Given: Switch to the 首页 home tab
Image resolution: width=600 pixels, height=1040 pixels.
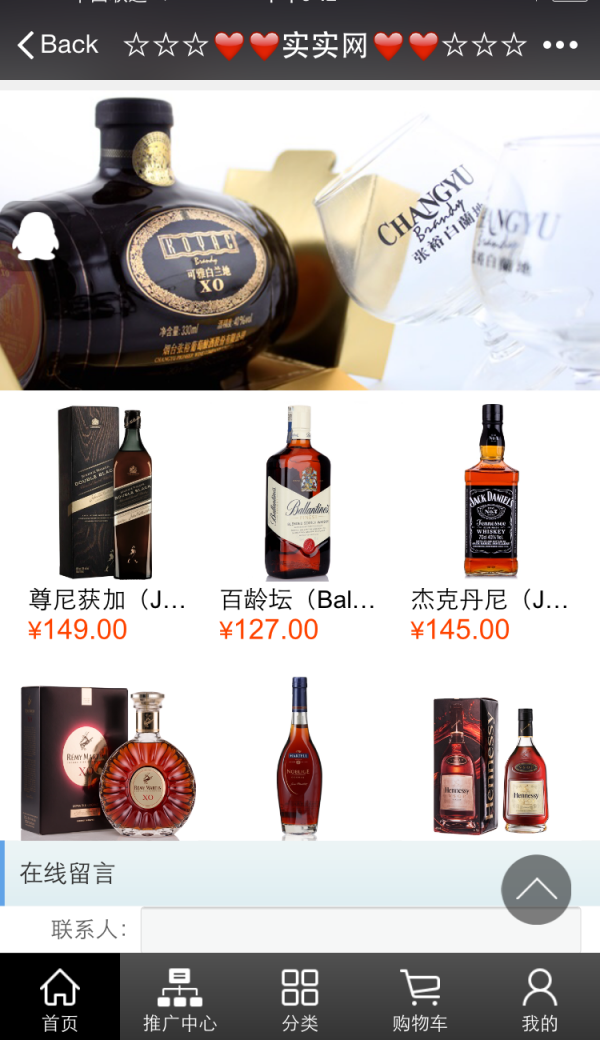Looking at the screenshot, I should [60, 998].
